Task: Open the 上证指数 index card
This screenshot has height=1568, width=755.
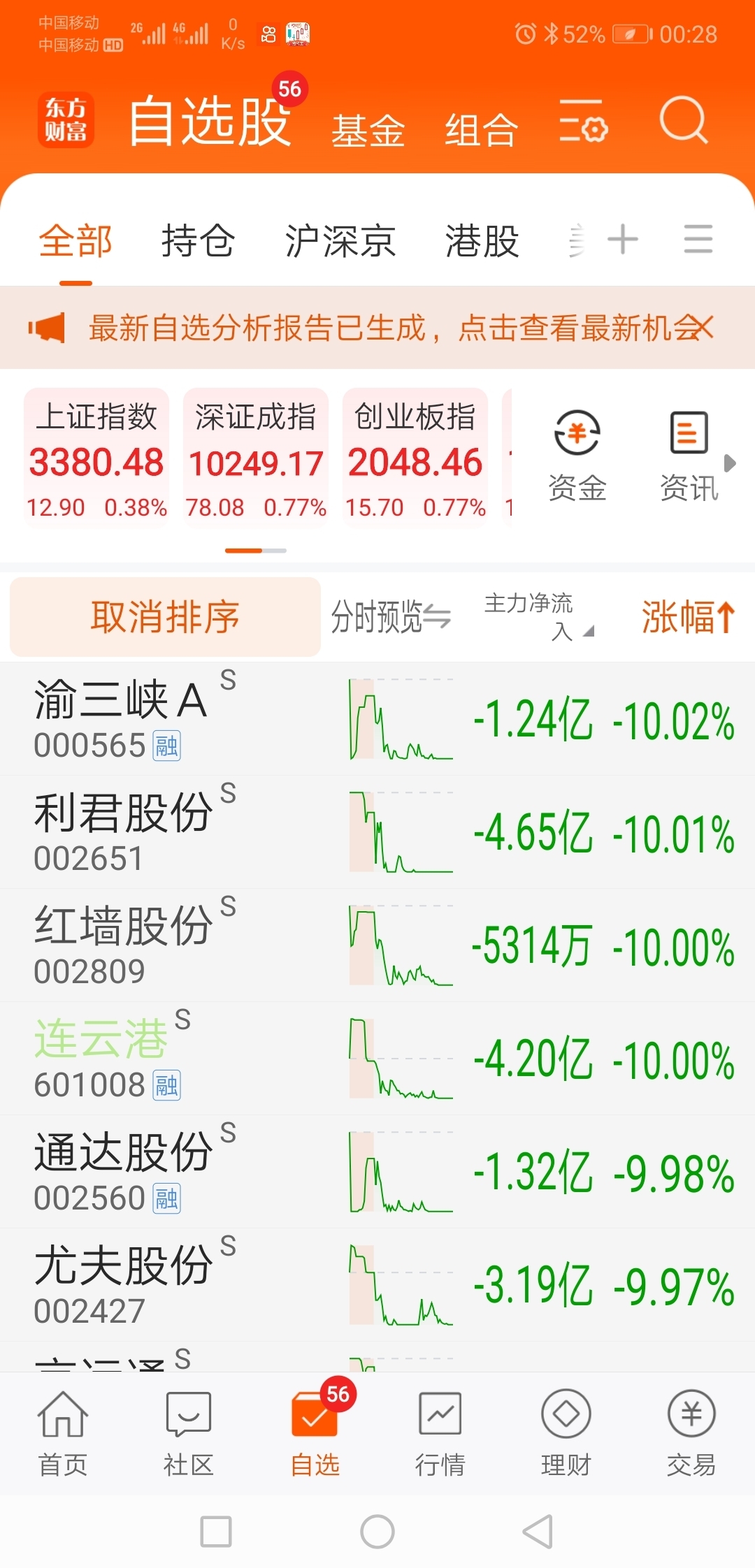Action: pyautogui.click(x=96, y=458)
